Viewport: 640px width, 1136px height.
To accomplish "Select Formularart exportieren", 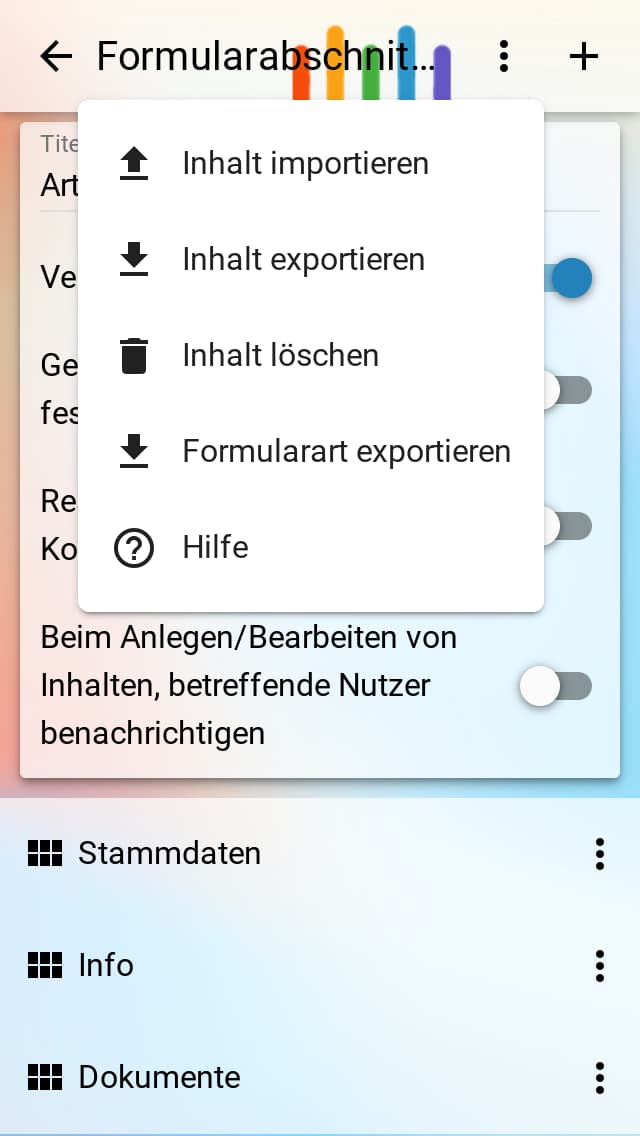I will (x=310, y=451).
